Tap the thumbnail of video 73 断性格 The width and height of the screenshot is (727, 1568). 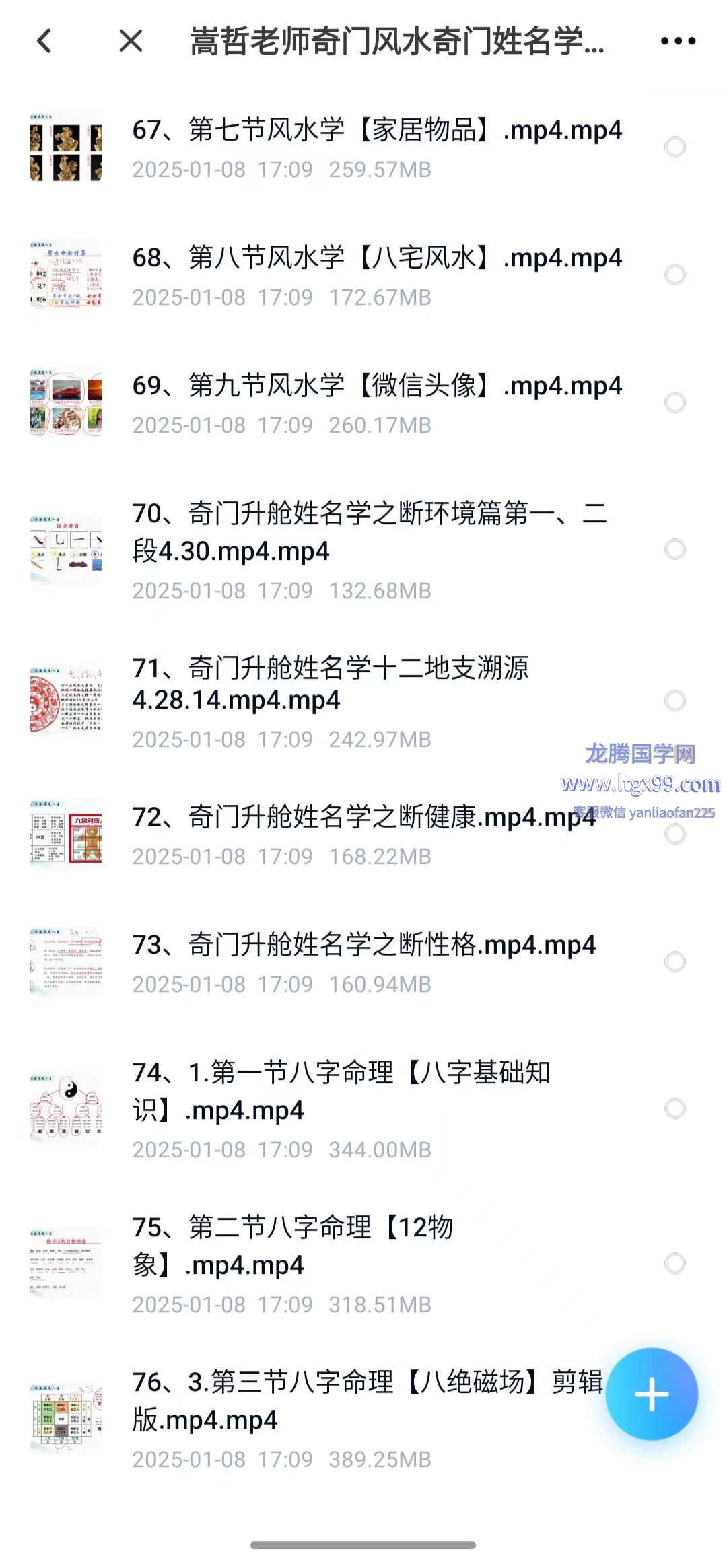(x=66, y=962)
